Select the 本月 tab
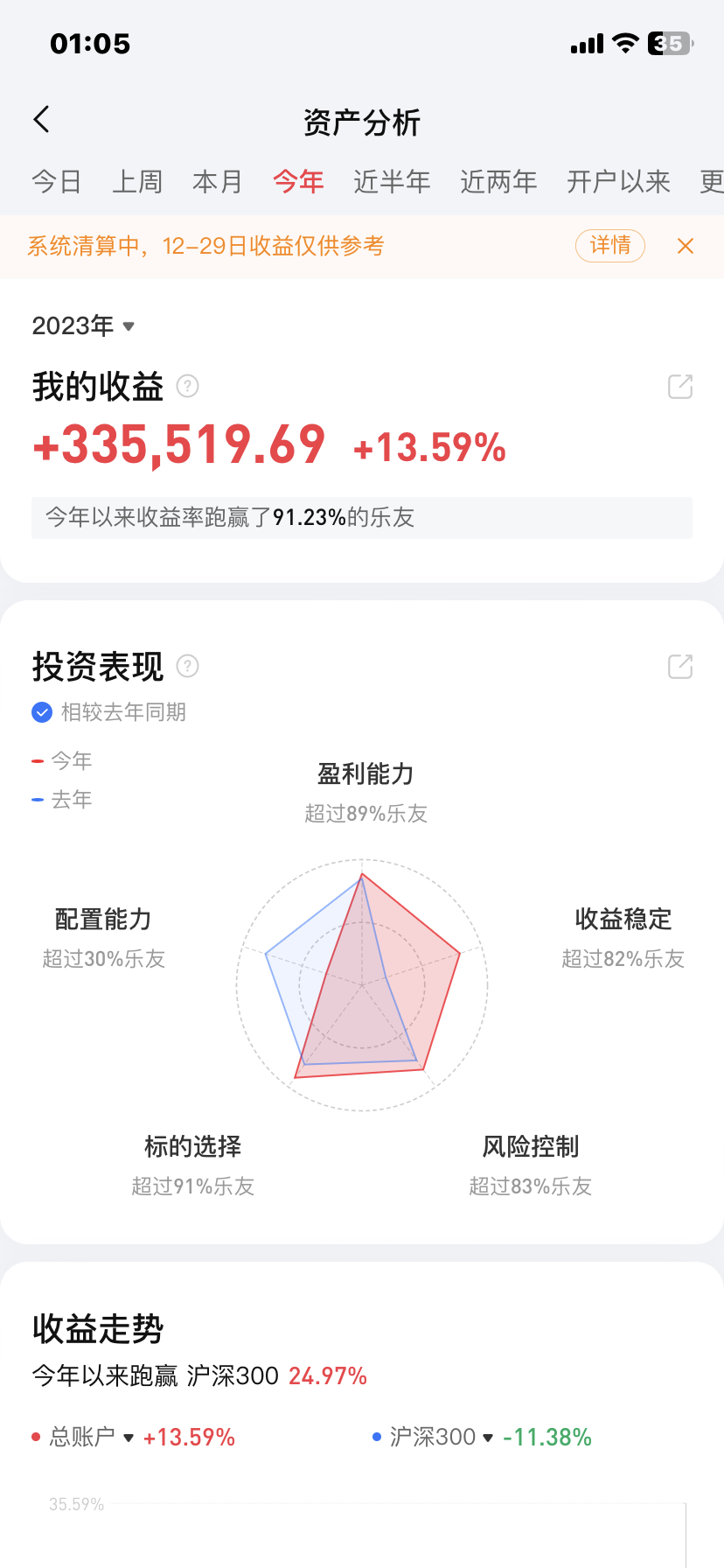The height and width of the screenshot is (1568, 724). [217, 181]
